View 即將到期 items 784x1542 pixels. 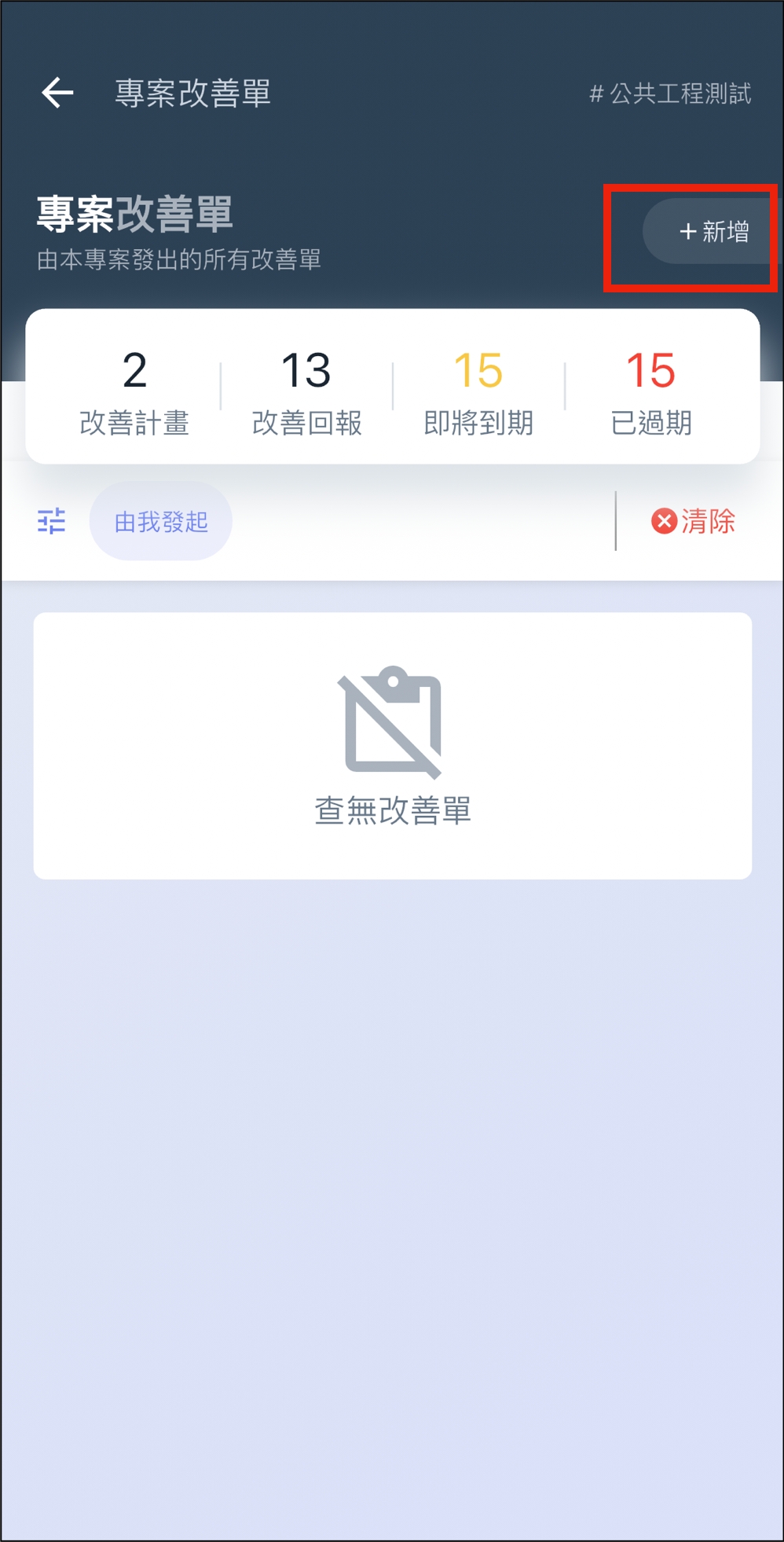pos(478,391)
